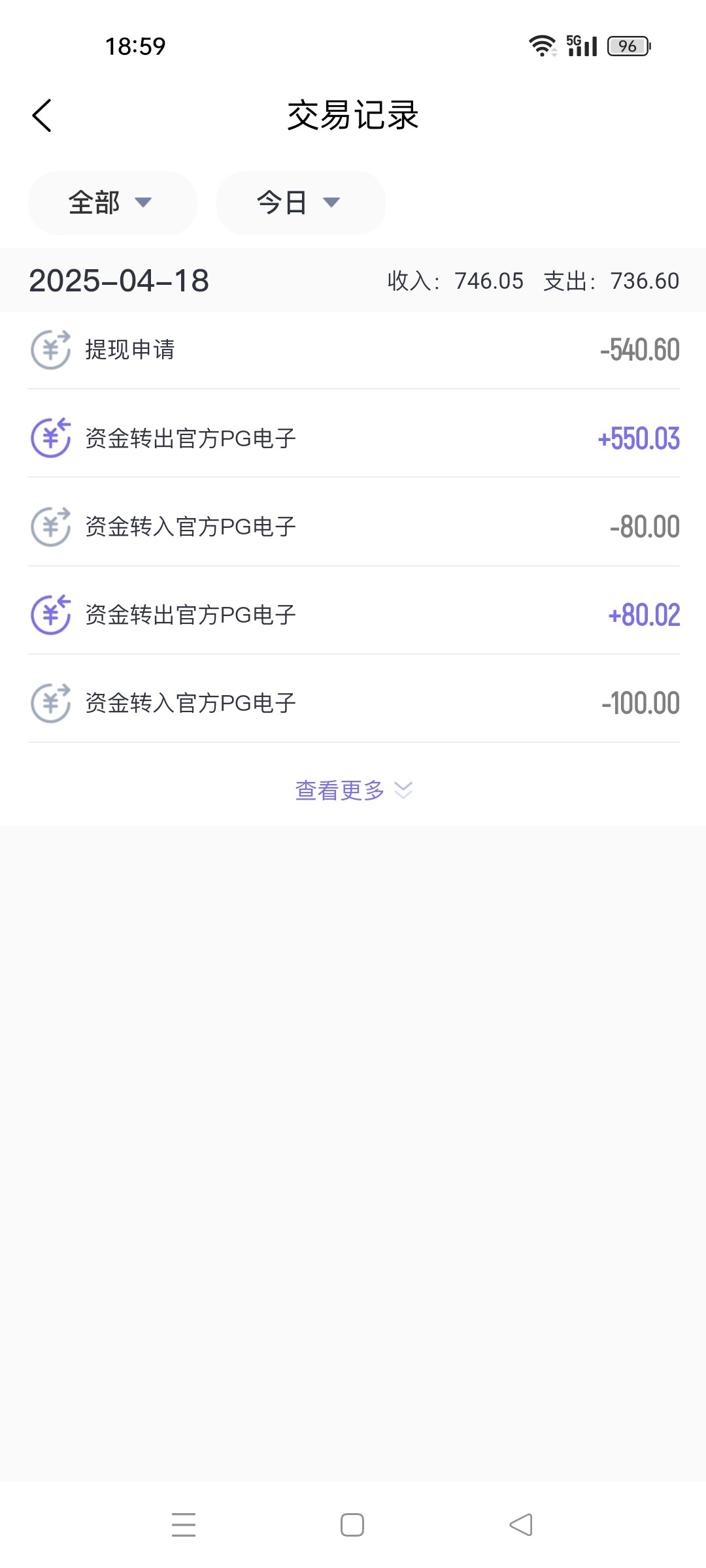Screen dimensions: 706x1568
Task: Open system recent apps menu
Action: (184, 1525)
